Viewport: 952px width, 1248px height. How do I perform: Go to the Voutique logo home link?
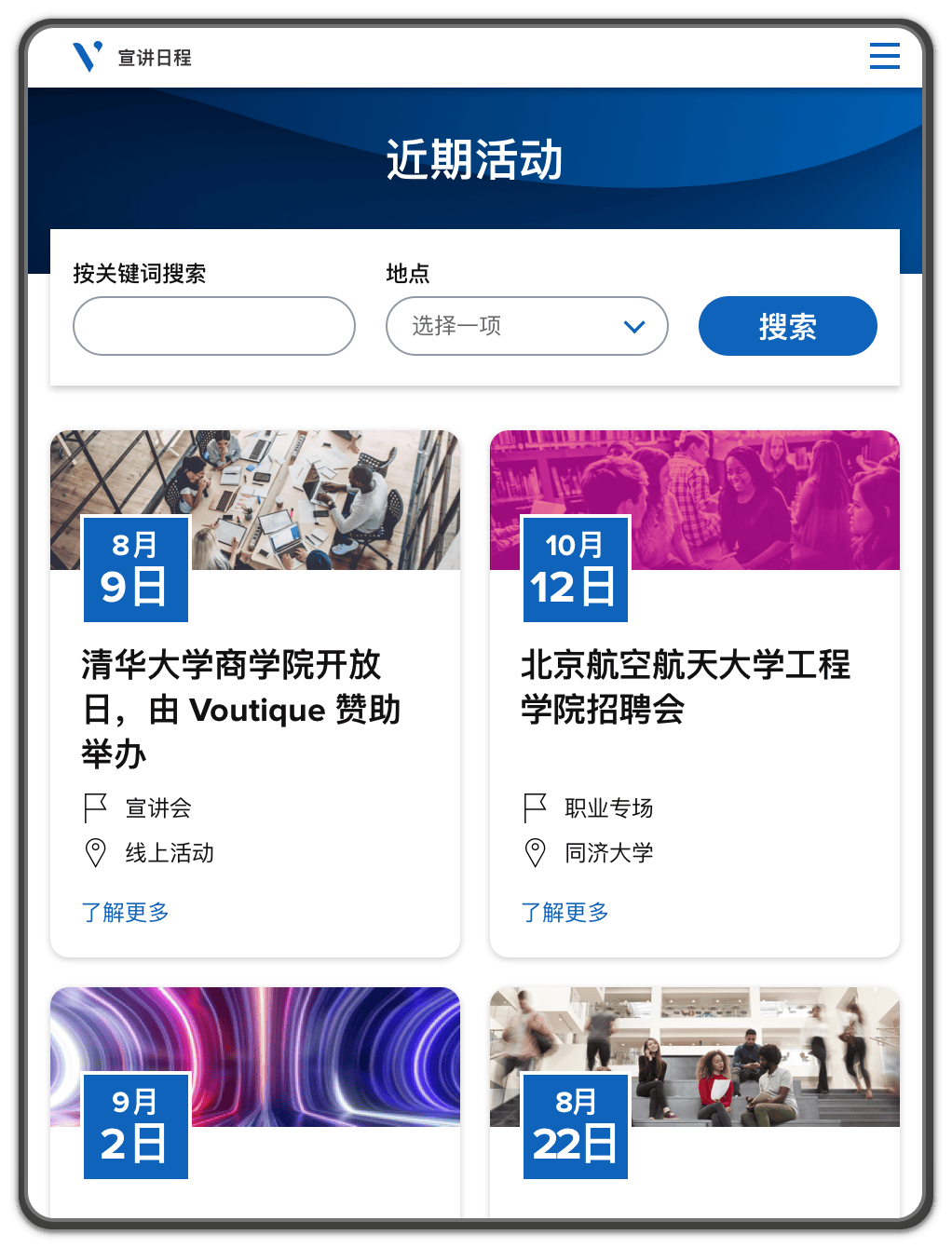(x=88, y=57)
